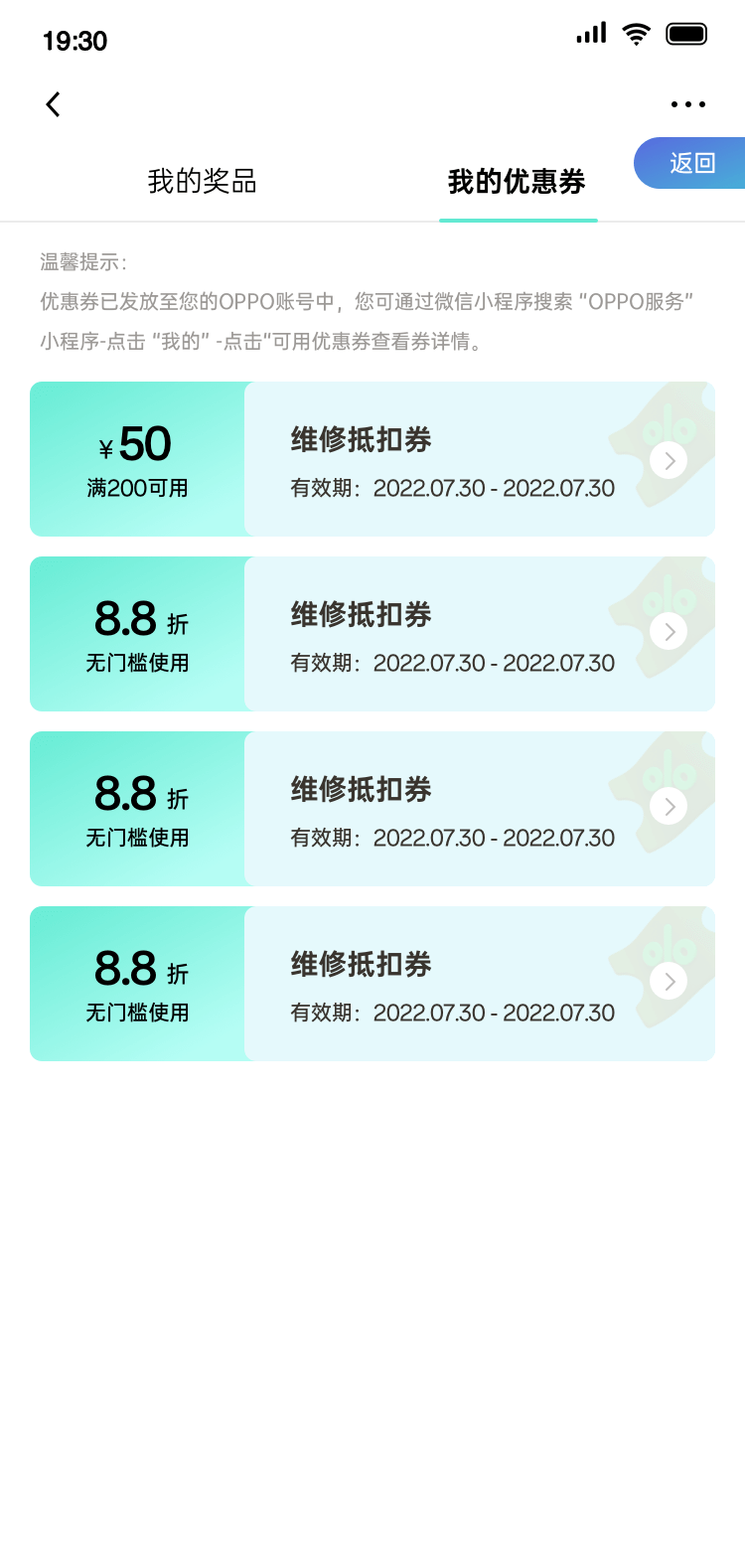Open the ¥50 满200可用 维修抵扣券 coupon

(669, 460)
